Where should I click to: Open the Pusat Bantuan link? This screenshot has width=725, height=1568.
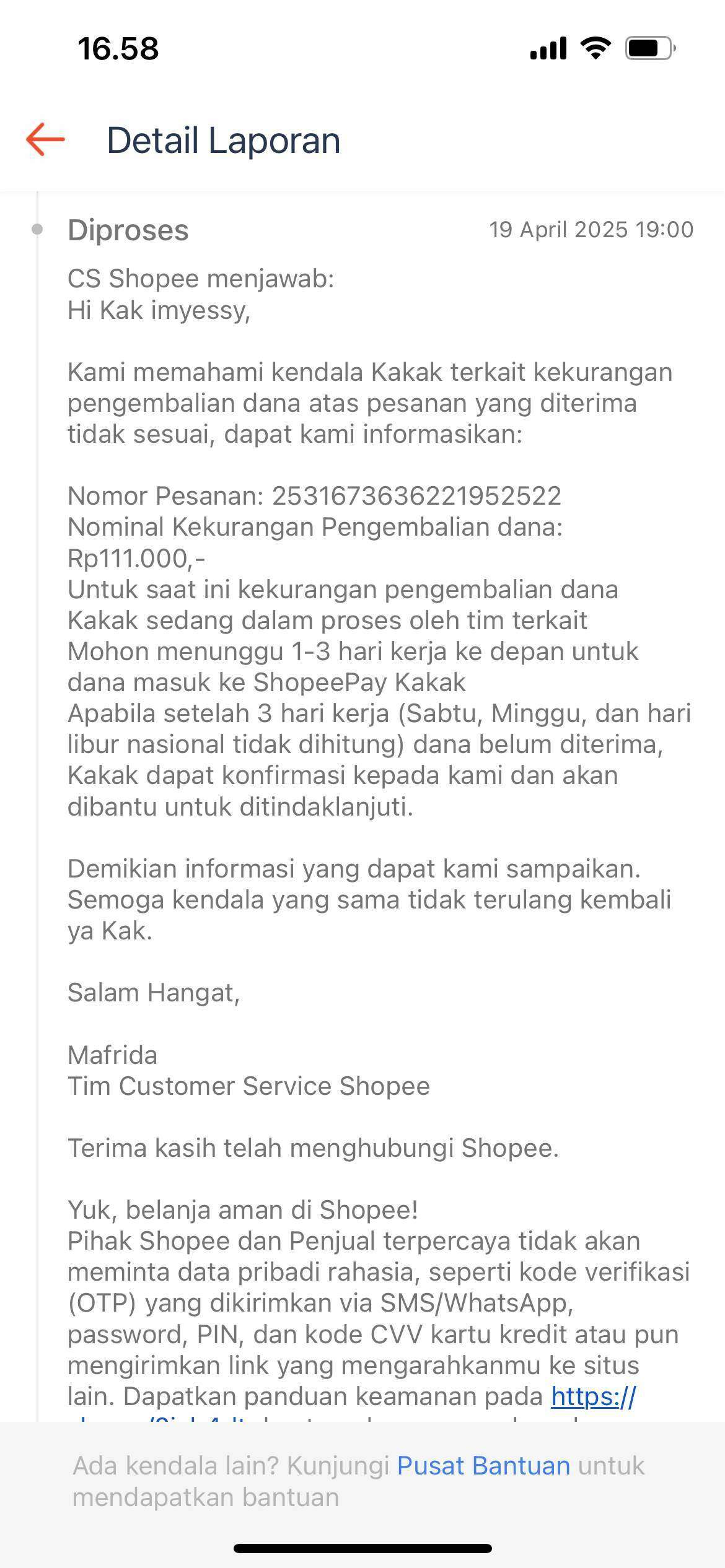[x=483, y=1466]
